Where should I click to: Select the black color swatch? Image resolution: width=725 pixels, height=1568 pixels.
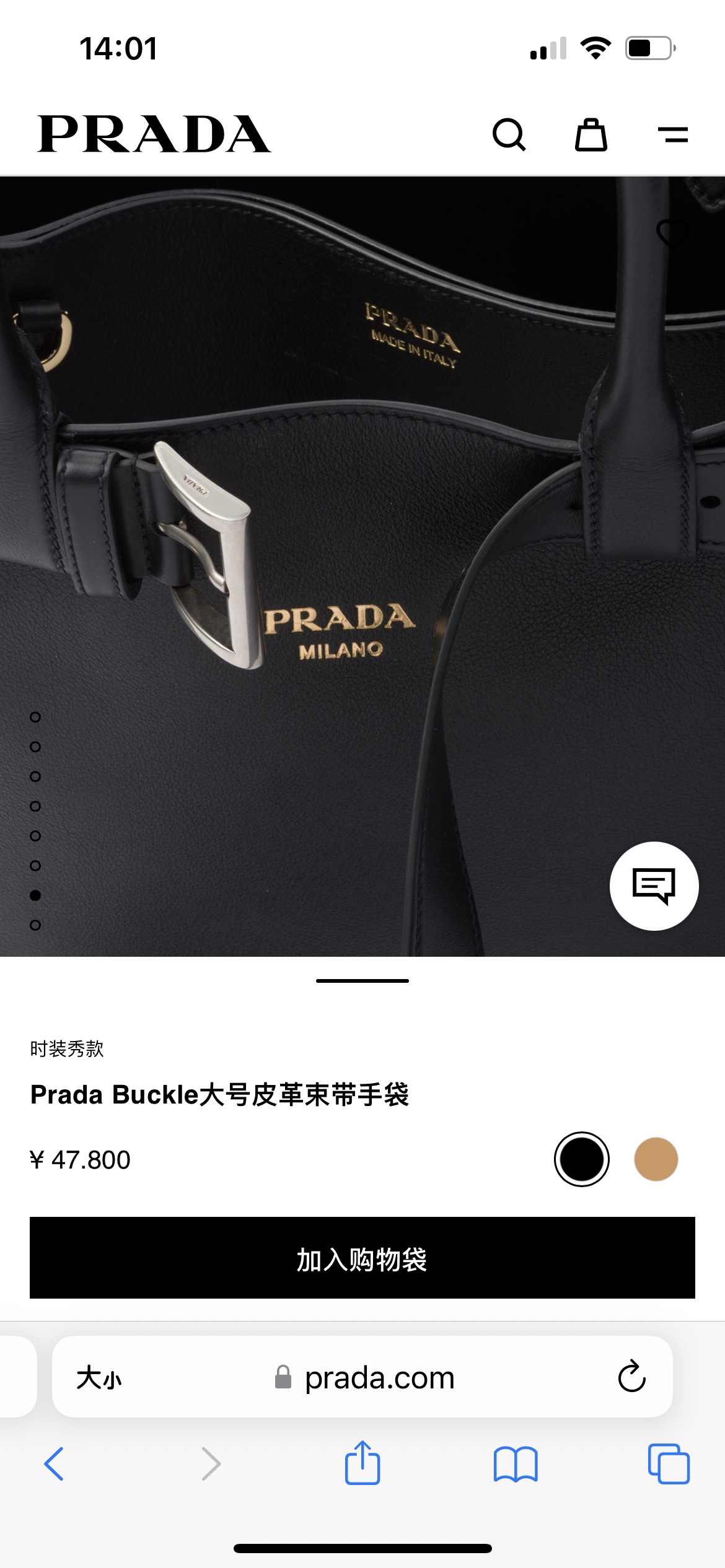pos(581,1159)
